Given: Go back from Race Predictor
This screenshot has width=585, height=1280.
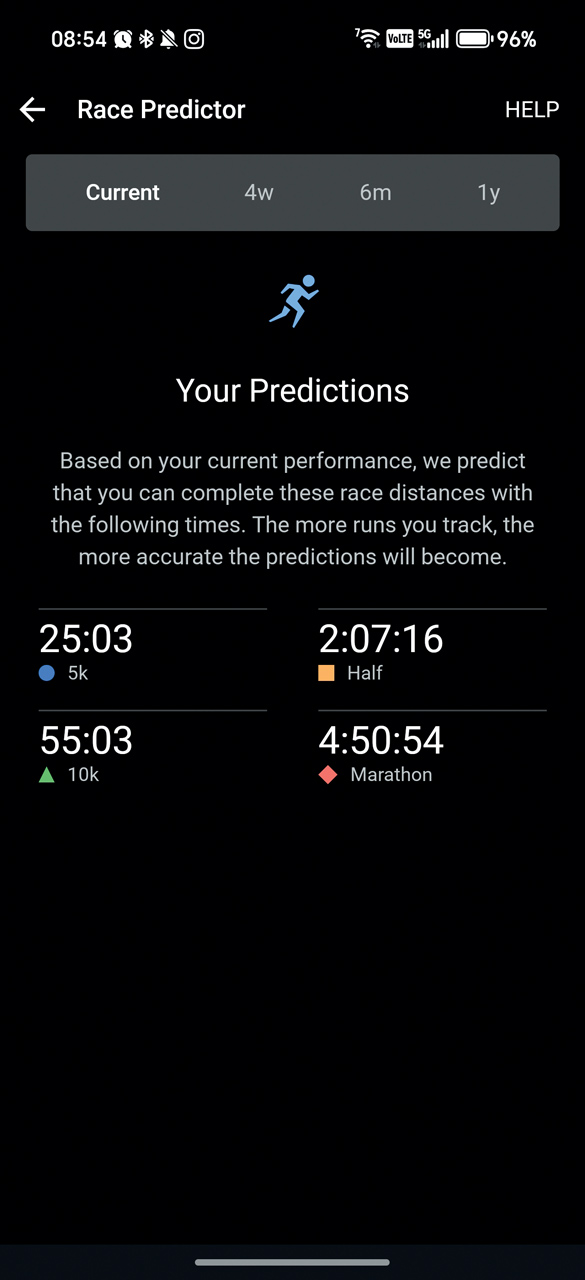Looking at the screenshot, I should (x=33, y=110).
